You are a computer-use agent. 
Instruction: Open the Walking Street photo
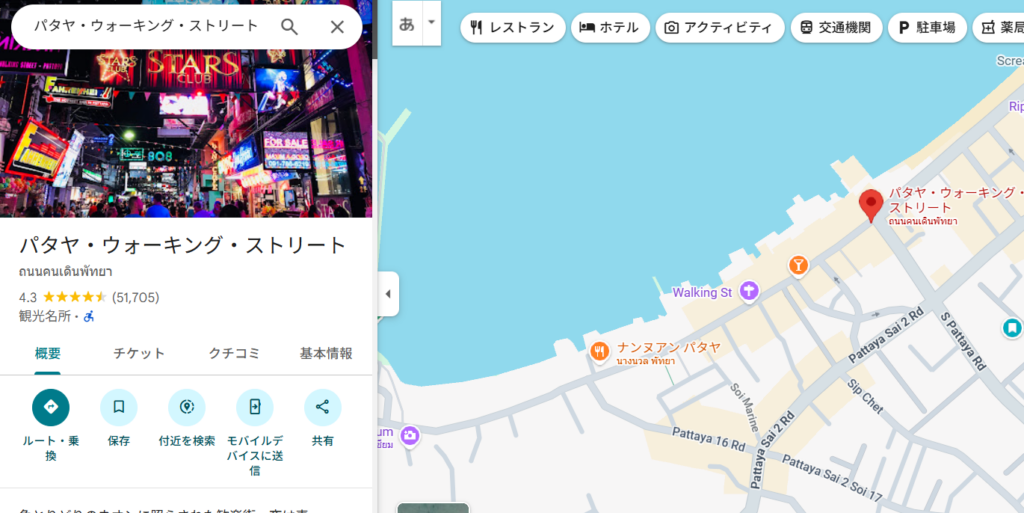point(186,130)
